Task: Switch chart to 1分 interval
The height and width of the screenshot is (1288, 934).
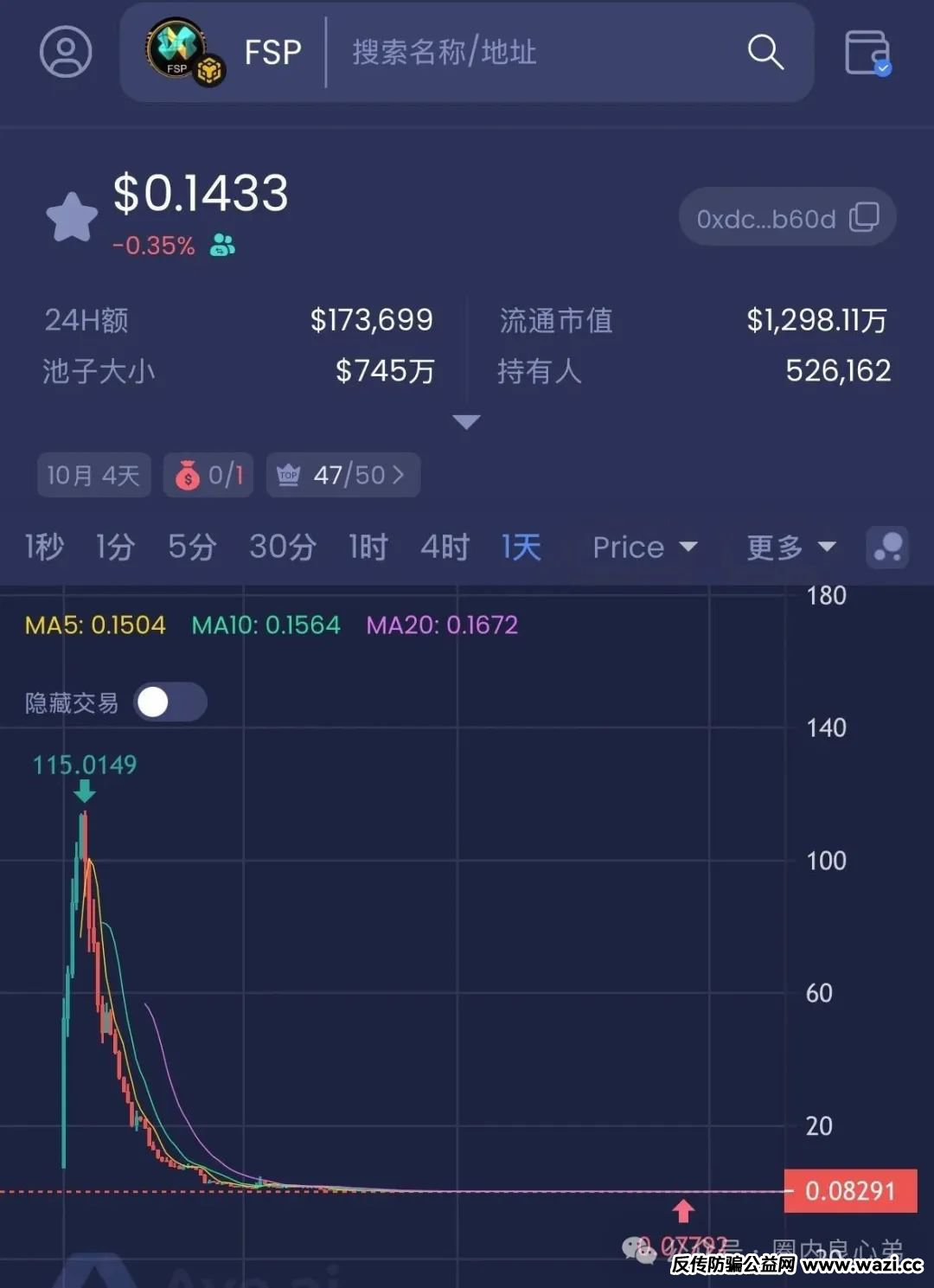Action: click(x=115, y=547)
